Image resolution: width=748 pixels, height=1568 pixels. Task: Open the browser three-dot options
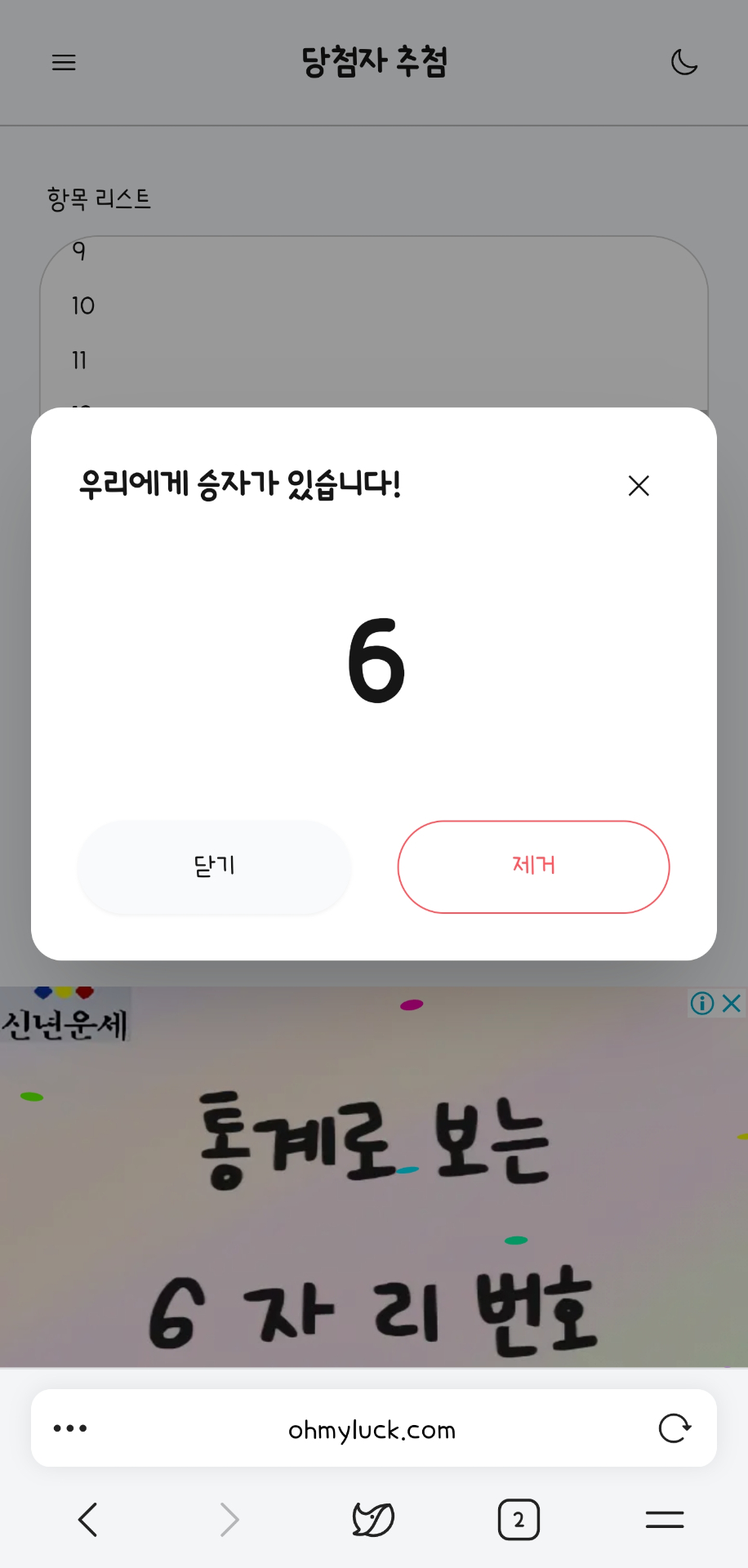click(70, 1428)
